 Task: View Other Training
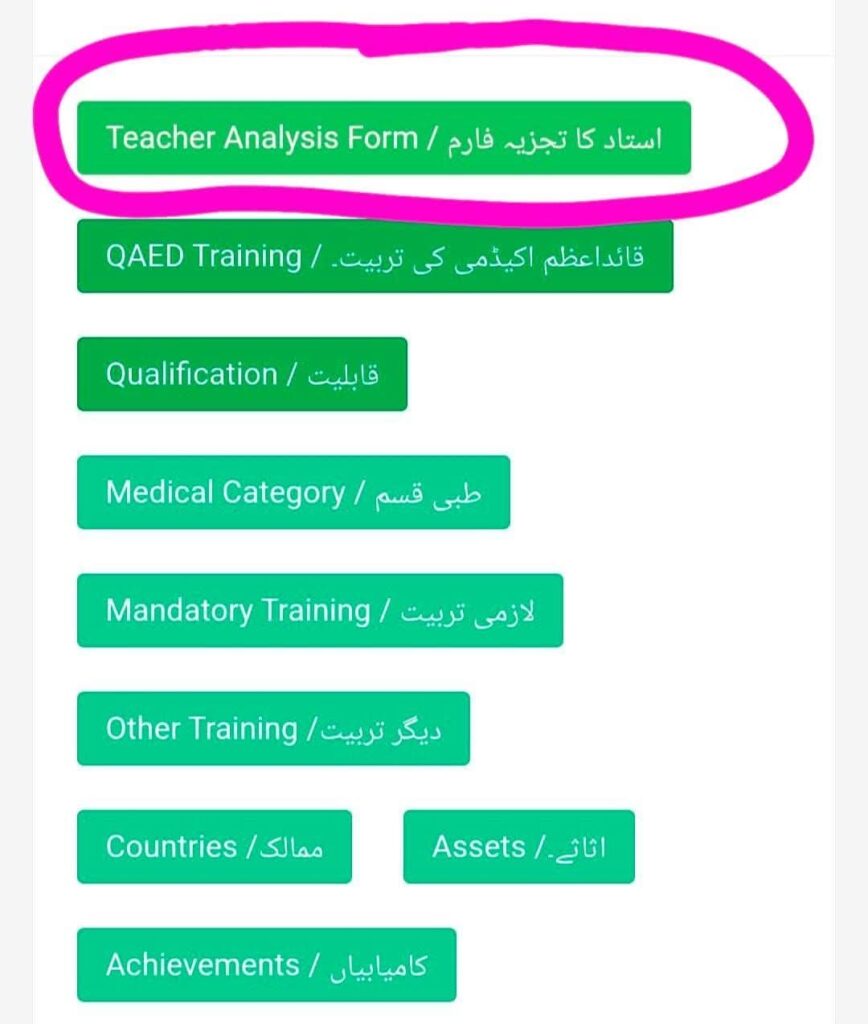coord(273,728)
